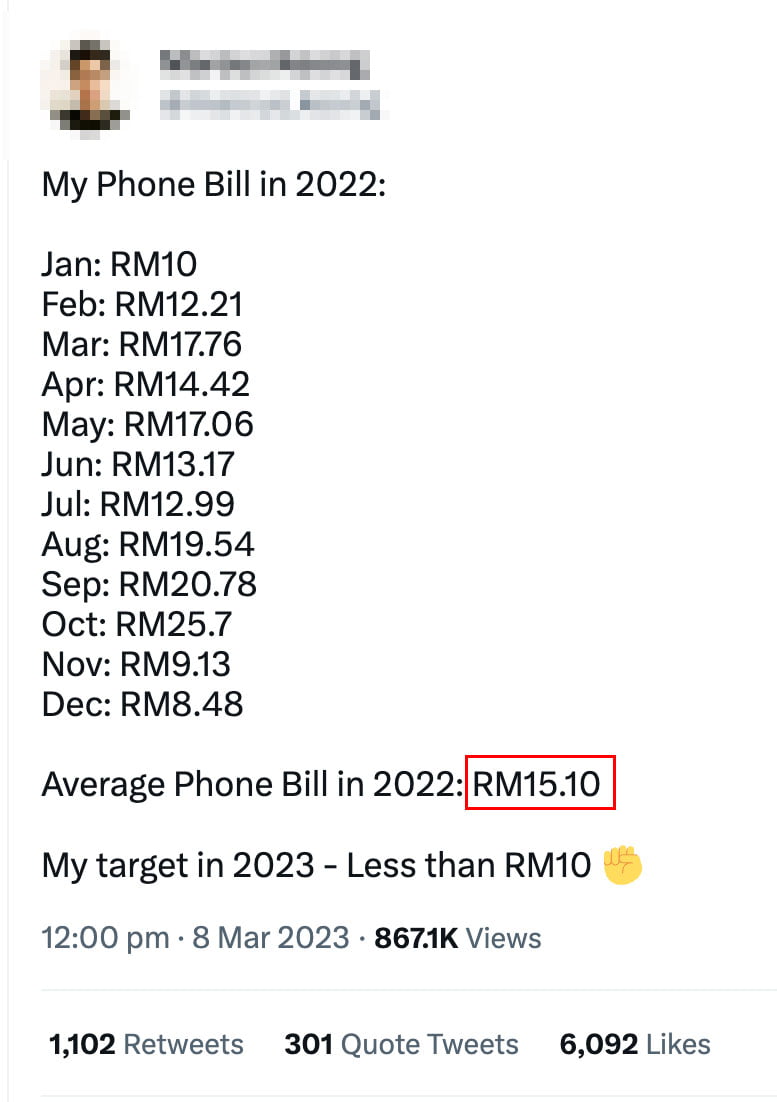Open the 301 Quote Tweets list

[x=401, y=1045]
